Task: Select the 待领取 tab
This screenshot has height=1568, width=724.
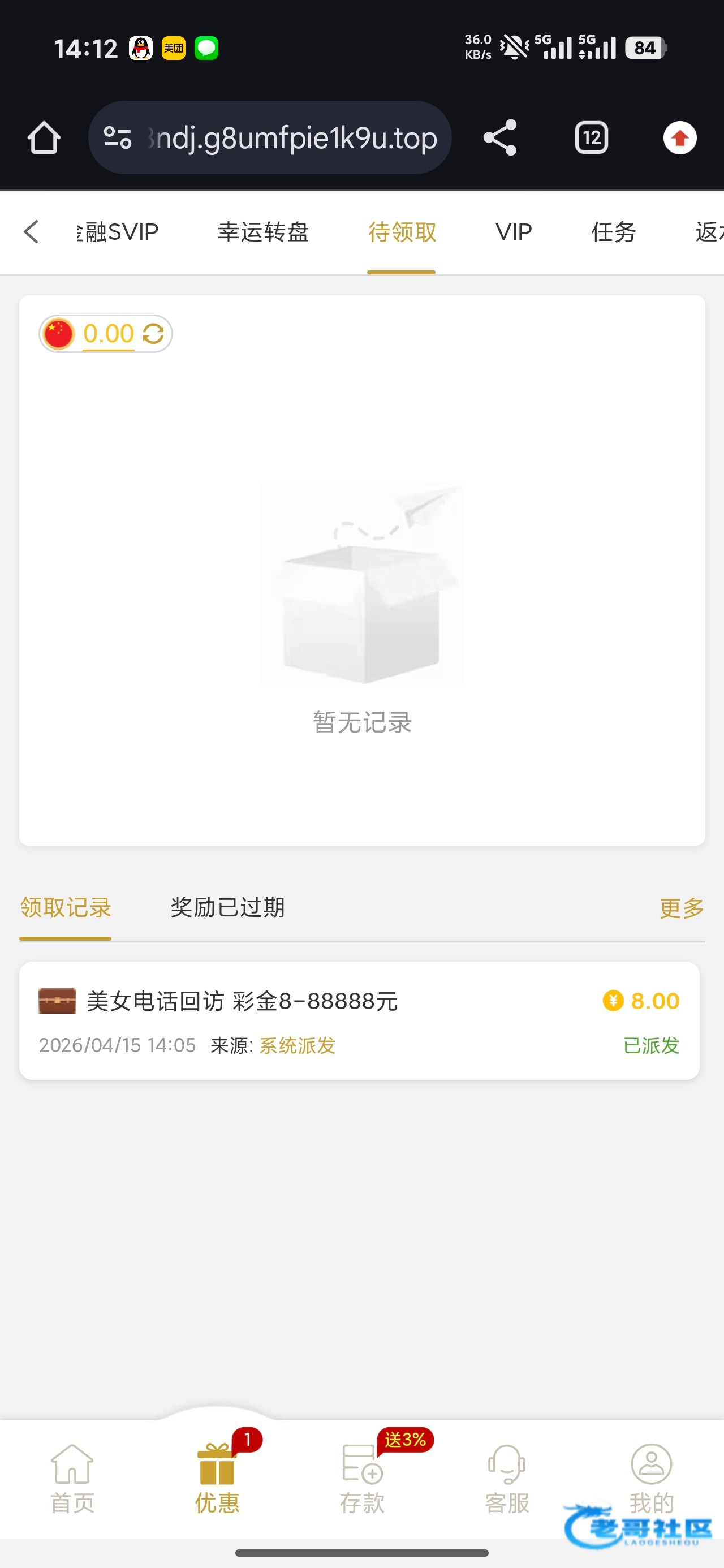Action: click(402, 232)
